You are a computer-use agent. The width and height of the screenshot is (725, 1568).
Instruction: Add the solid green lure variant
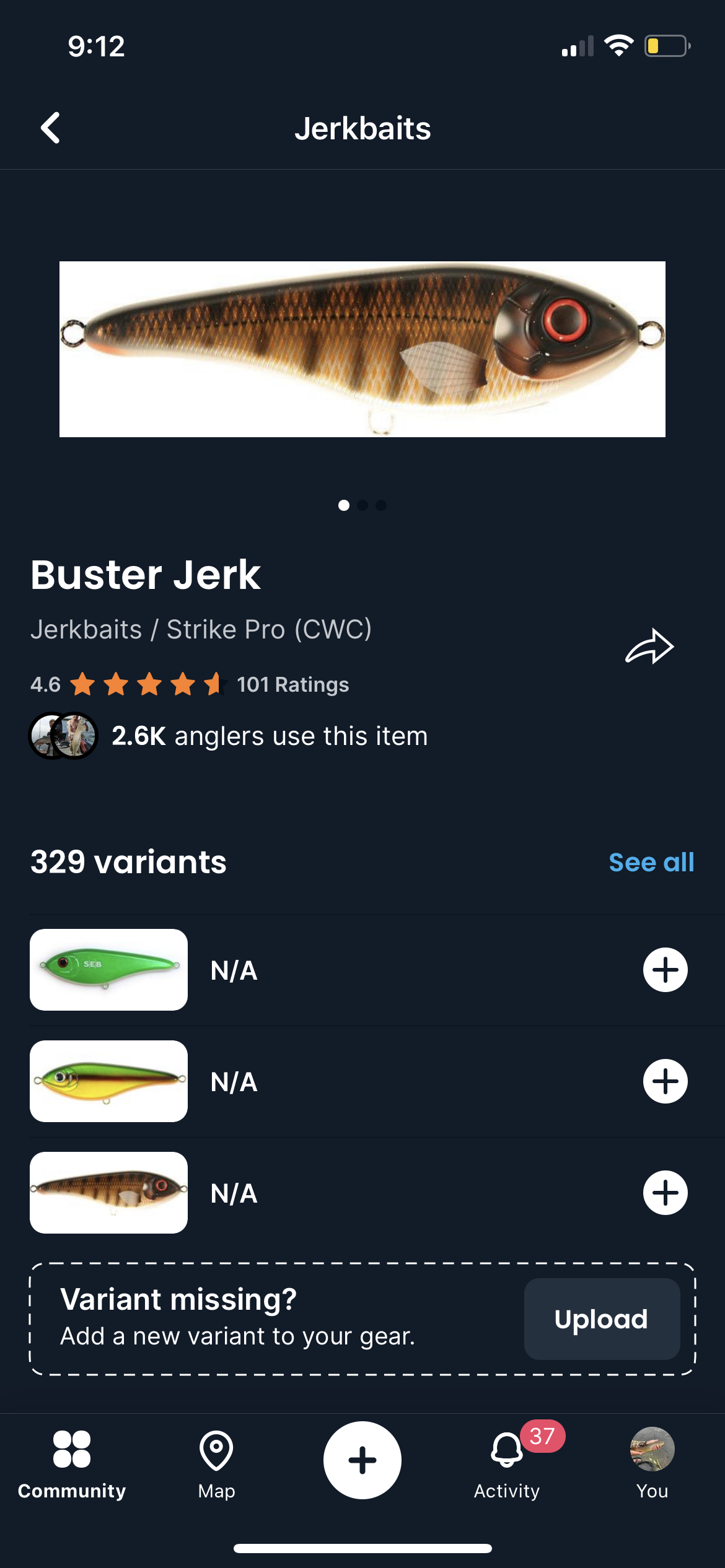coord(665,970)
